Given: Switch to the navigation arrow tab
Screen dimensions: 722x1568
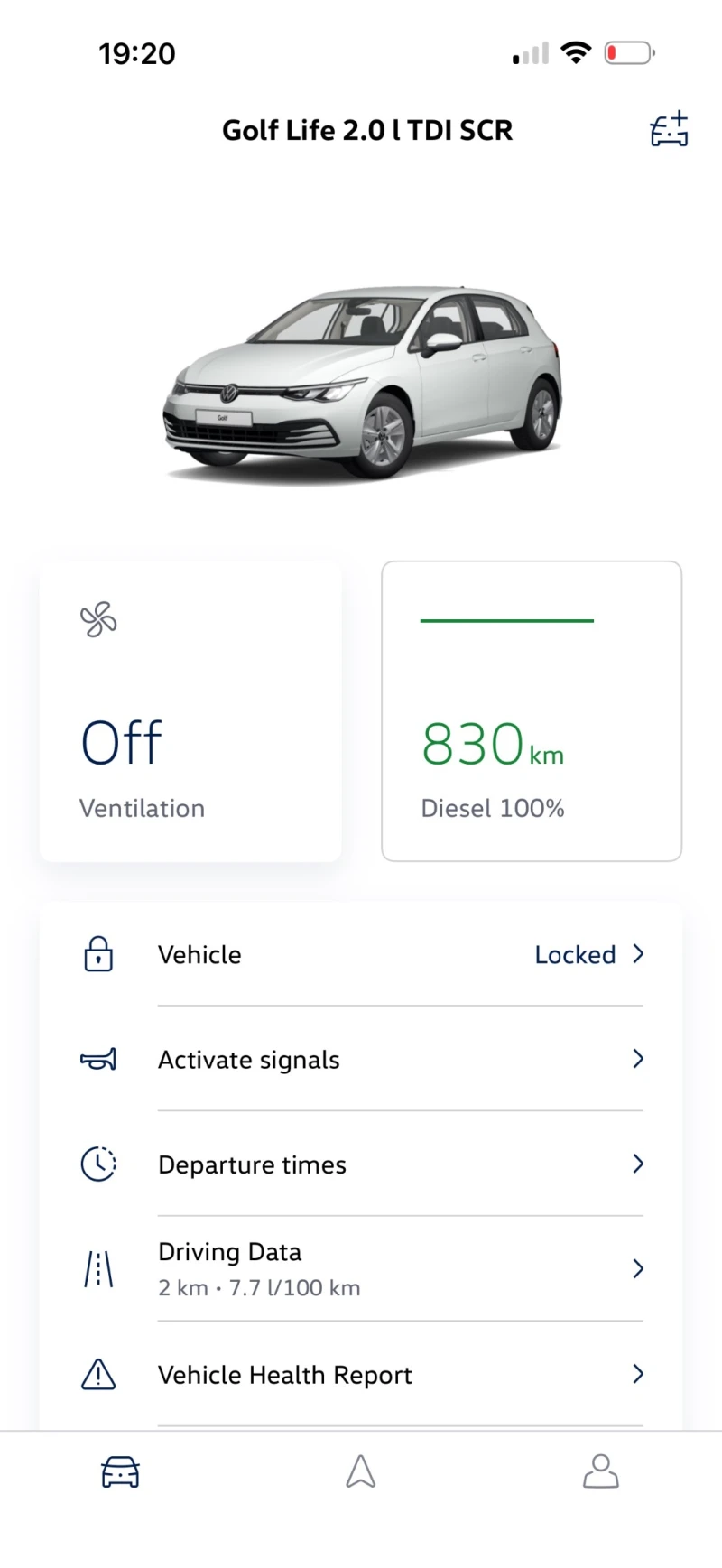Looking at the screenshot, I should (360, 1471).
